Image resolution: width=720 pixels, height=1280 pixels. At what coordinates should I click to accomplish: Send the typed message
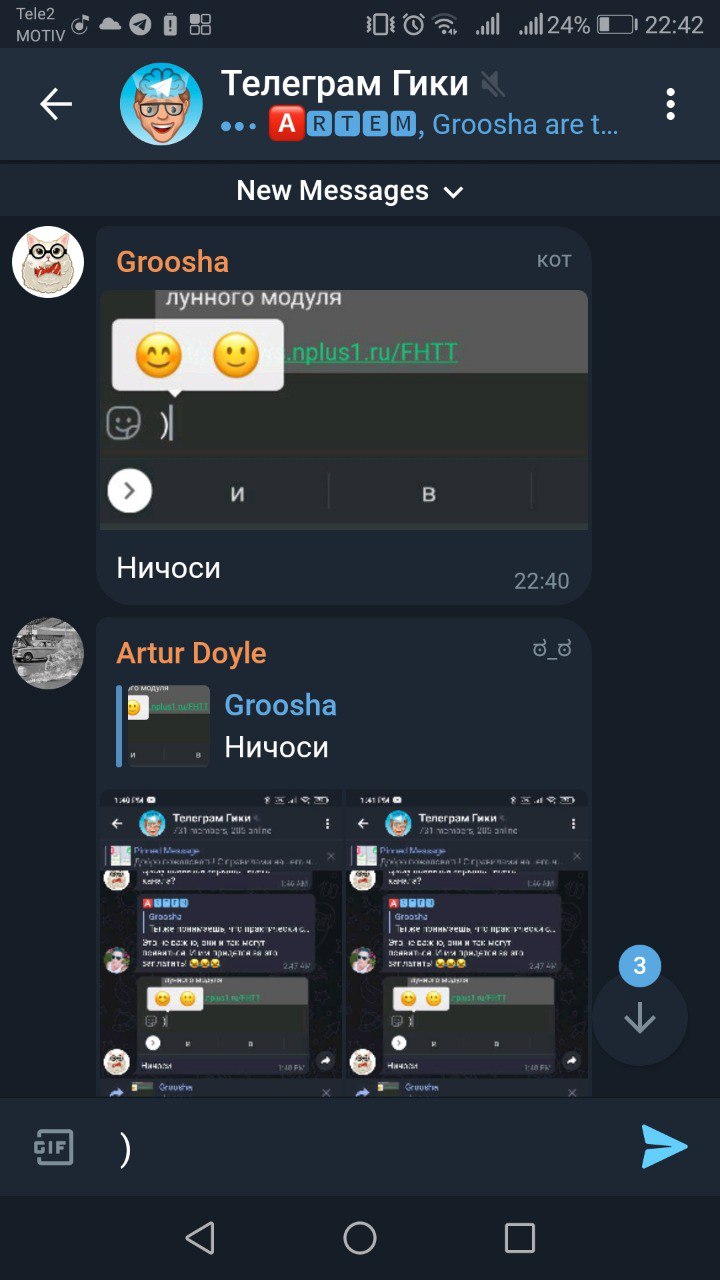point(664,1147)
